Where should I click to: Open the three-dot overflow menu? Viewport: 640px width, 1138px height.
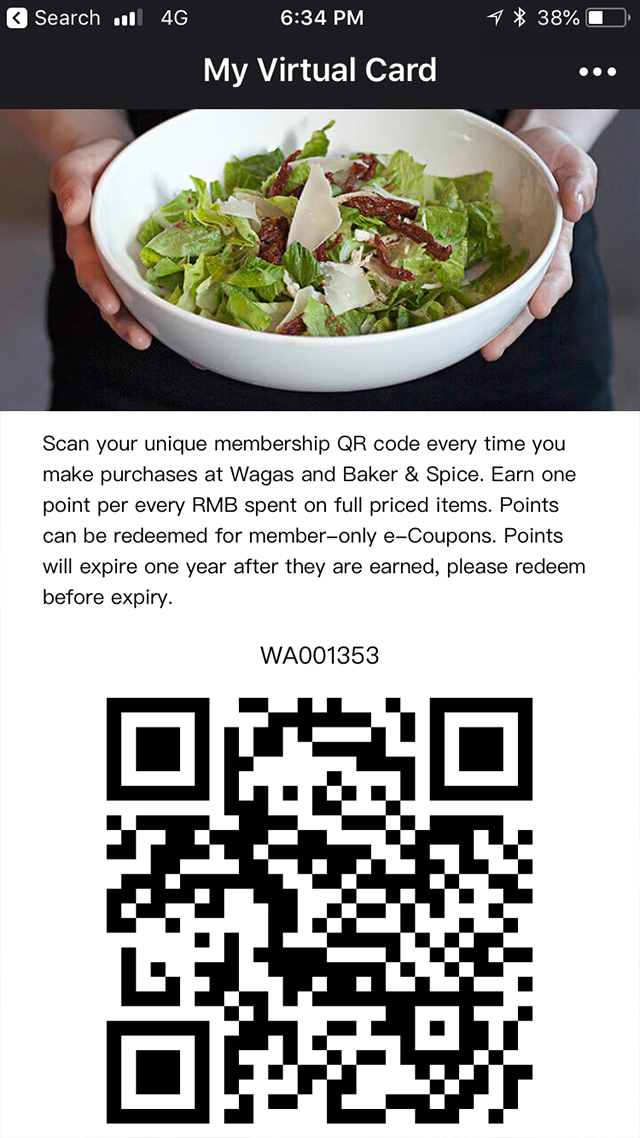click(597, 71)
